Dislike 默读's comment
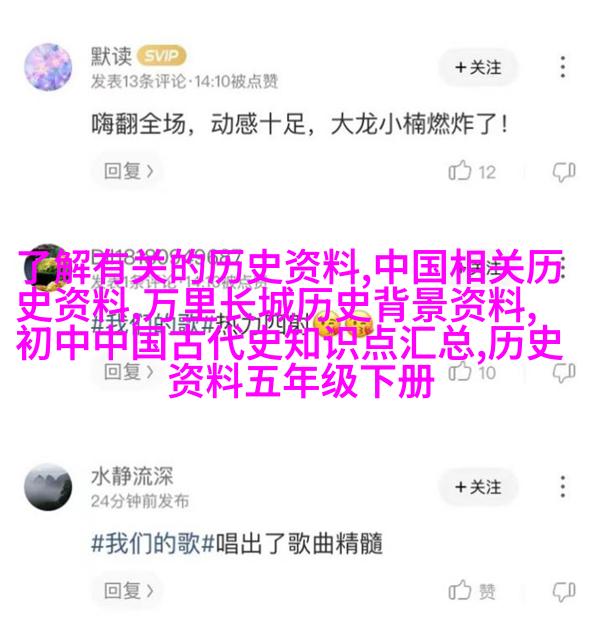 [564, 171]
